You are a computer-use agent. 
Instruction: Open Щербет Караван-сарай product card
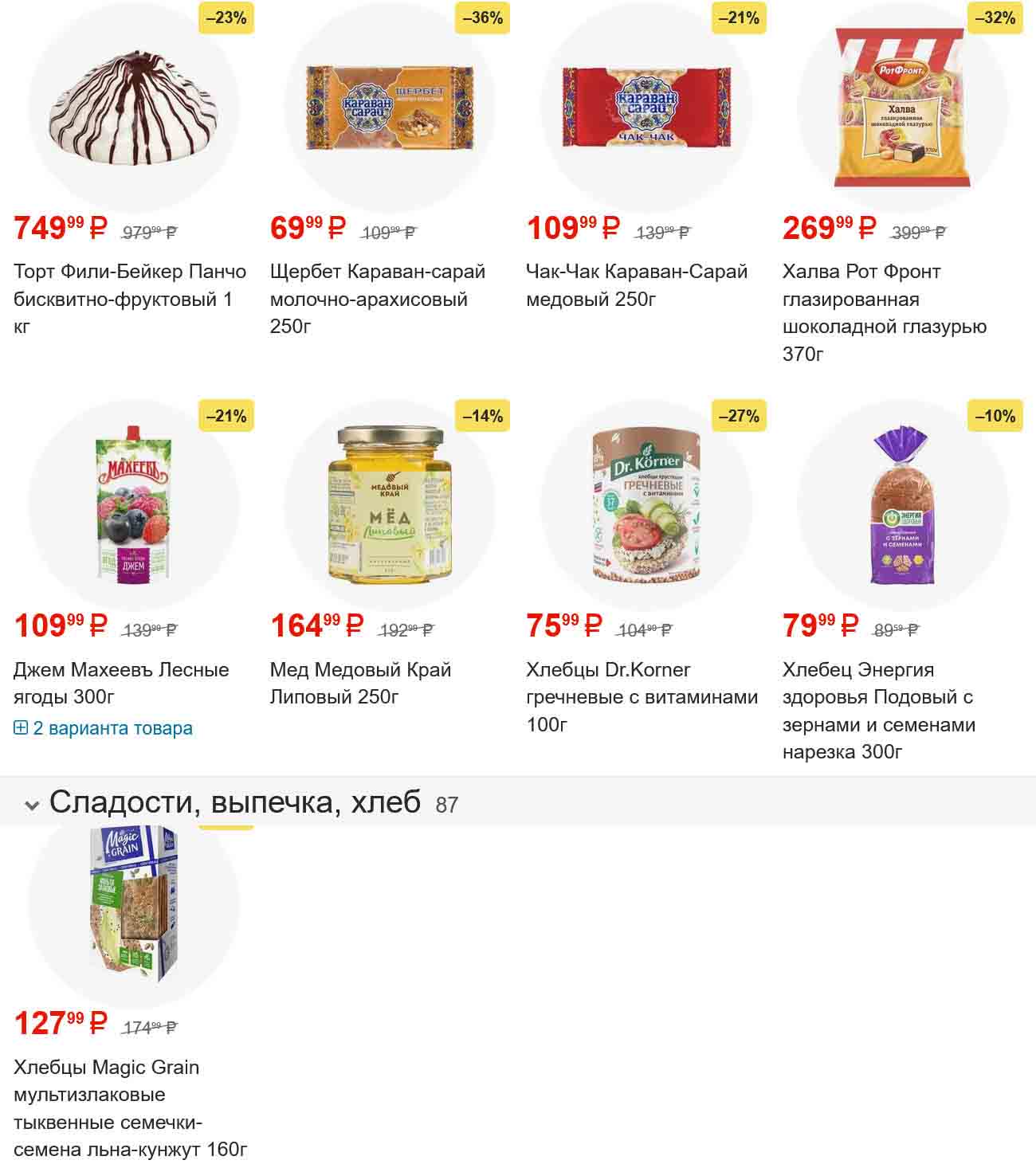377,299
